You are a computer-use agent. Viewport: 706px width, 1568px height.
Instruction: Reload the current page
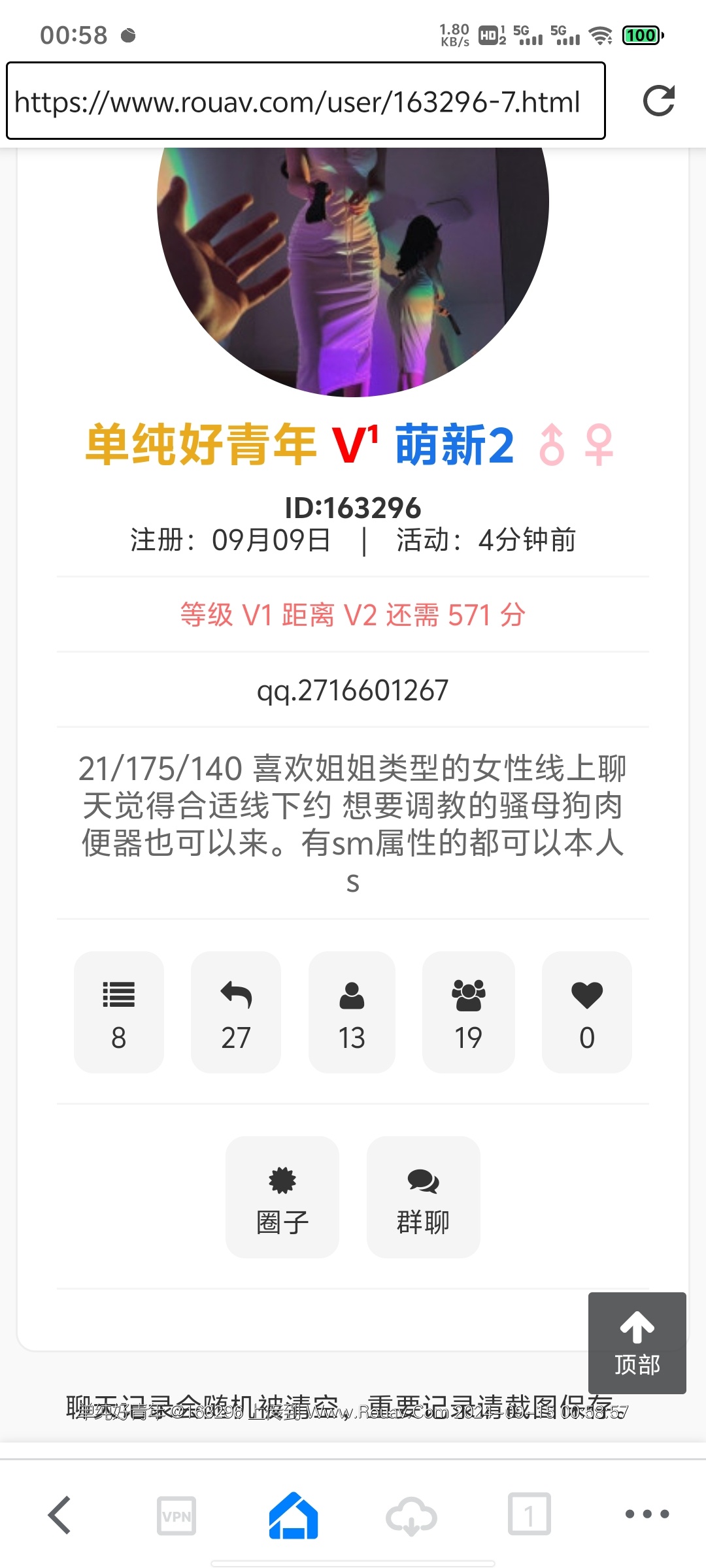point(658,101)
